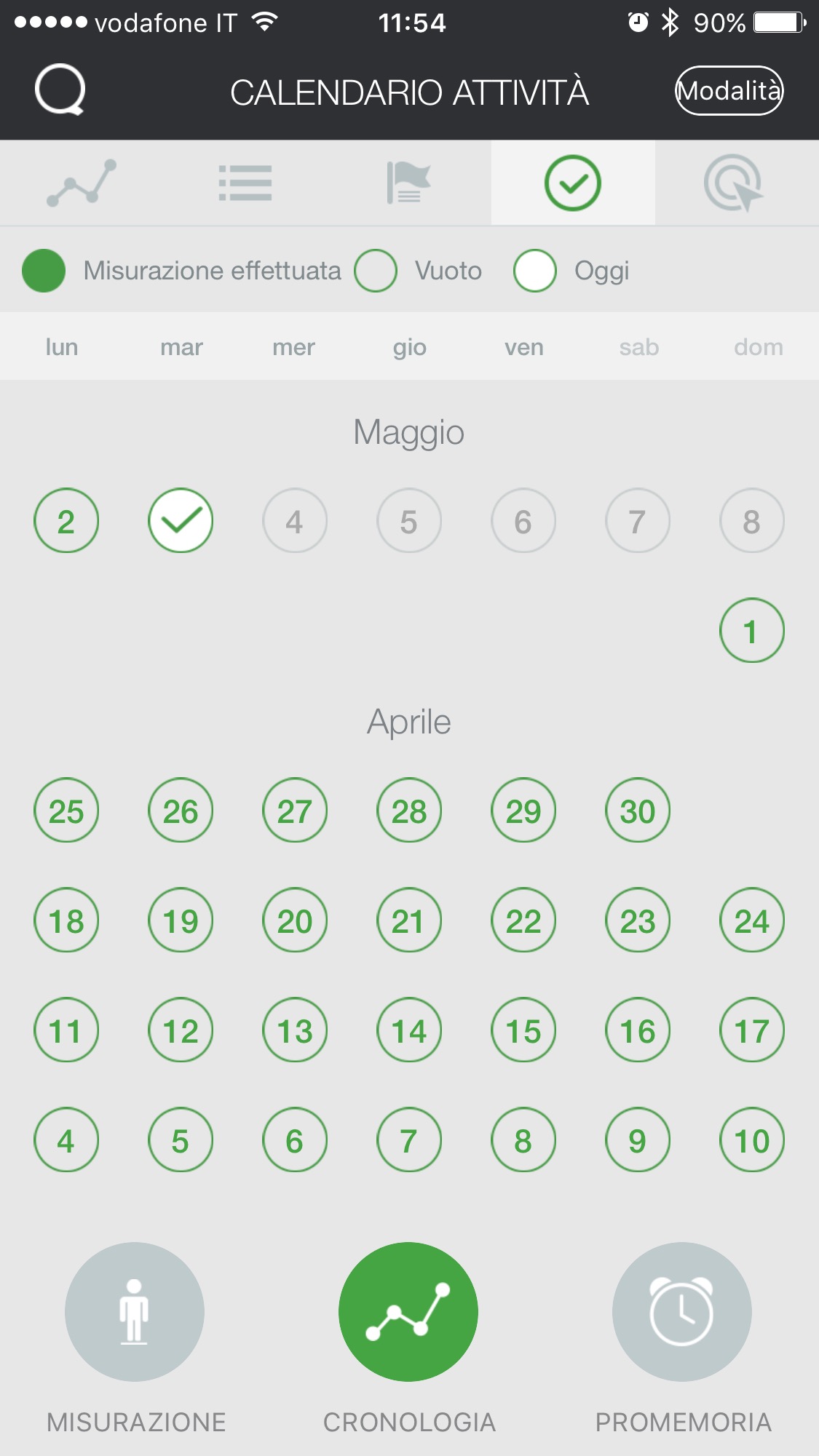The width and height of the screenshot is (819, 1456).
Task: Open April 10 measurement day
Action: pos(751,1140)
